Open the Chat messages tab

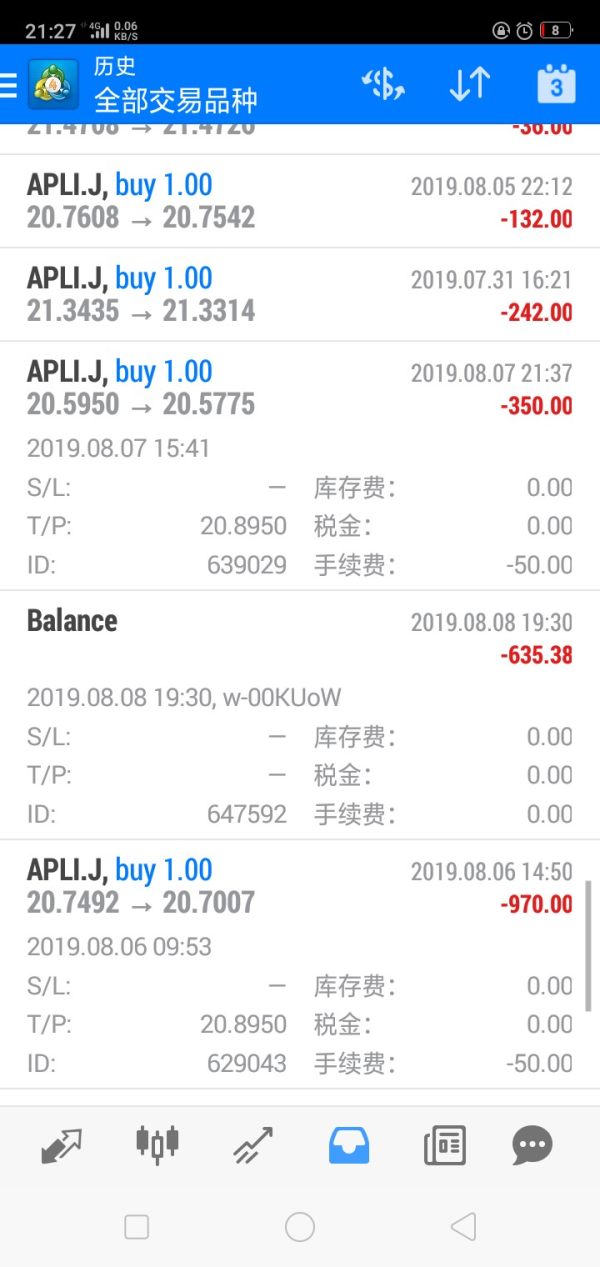pos(532,1145)
